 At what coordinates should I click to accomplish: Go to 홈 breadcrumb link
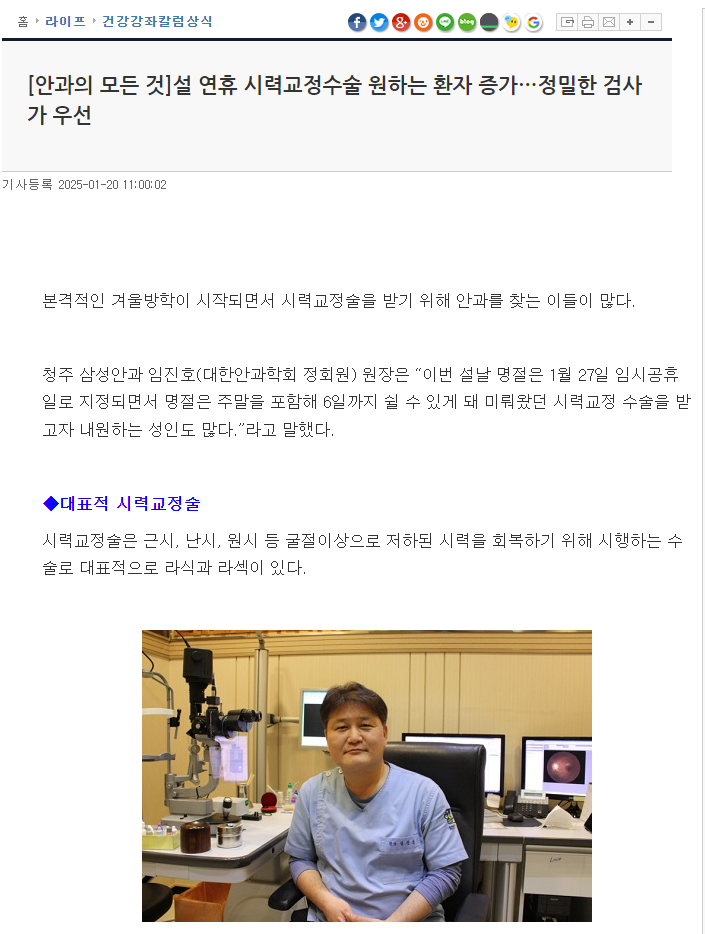tap(22, 21)
